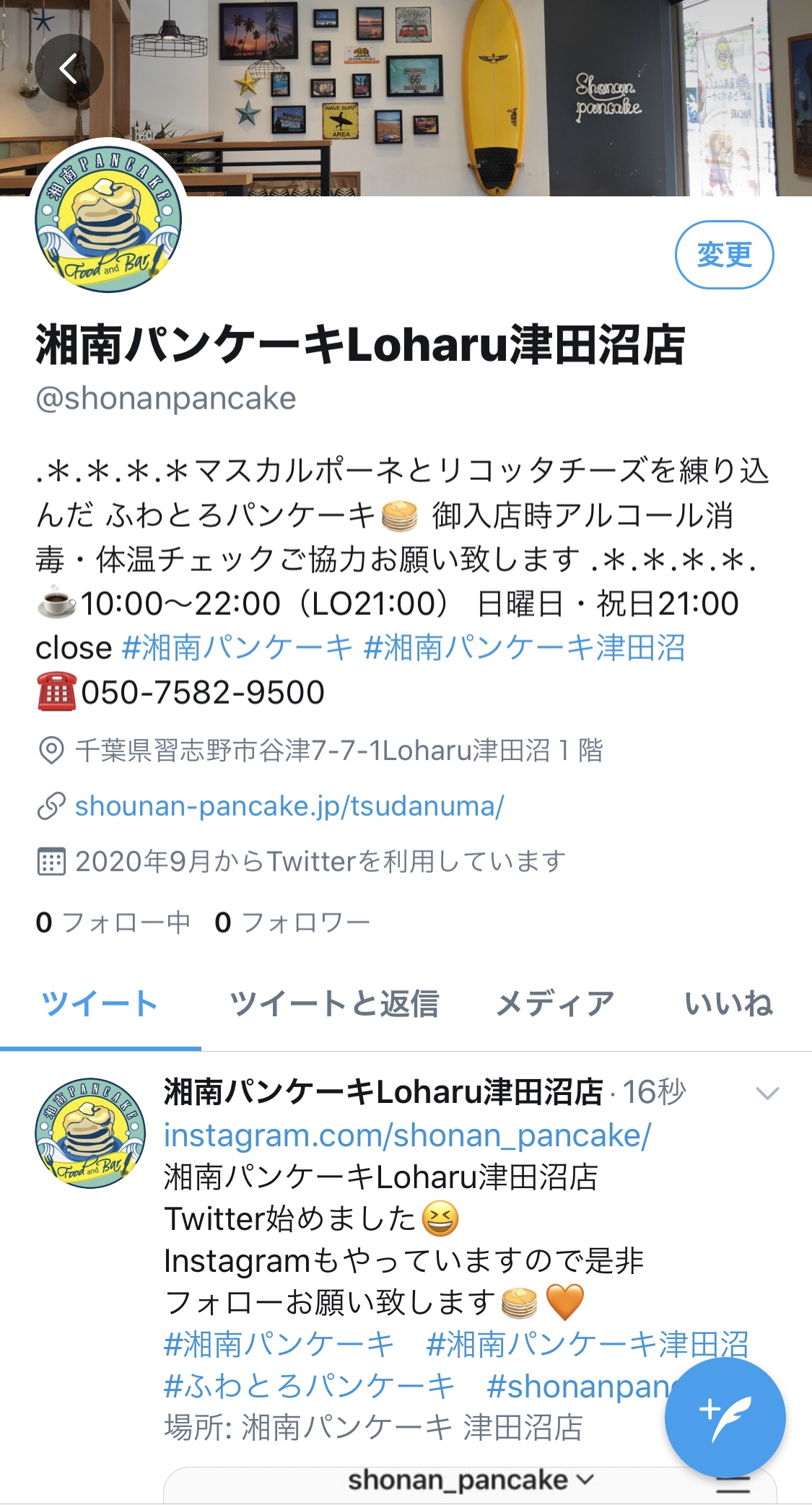Open hashtag #ふわとろパンケーキ in tweet
Screen dimensions: 812x1505
tap(309, 1386)
